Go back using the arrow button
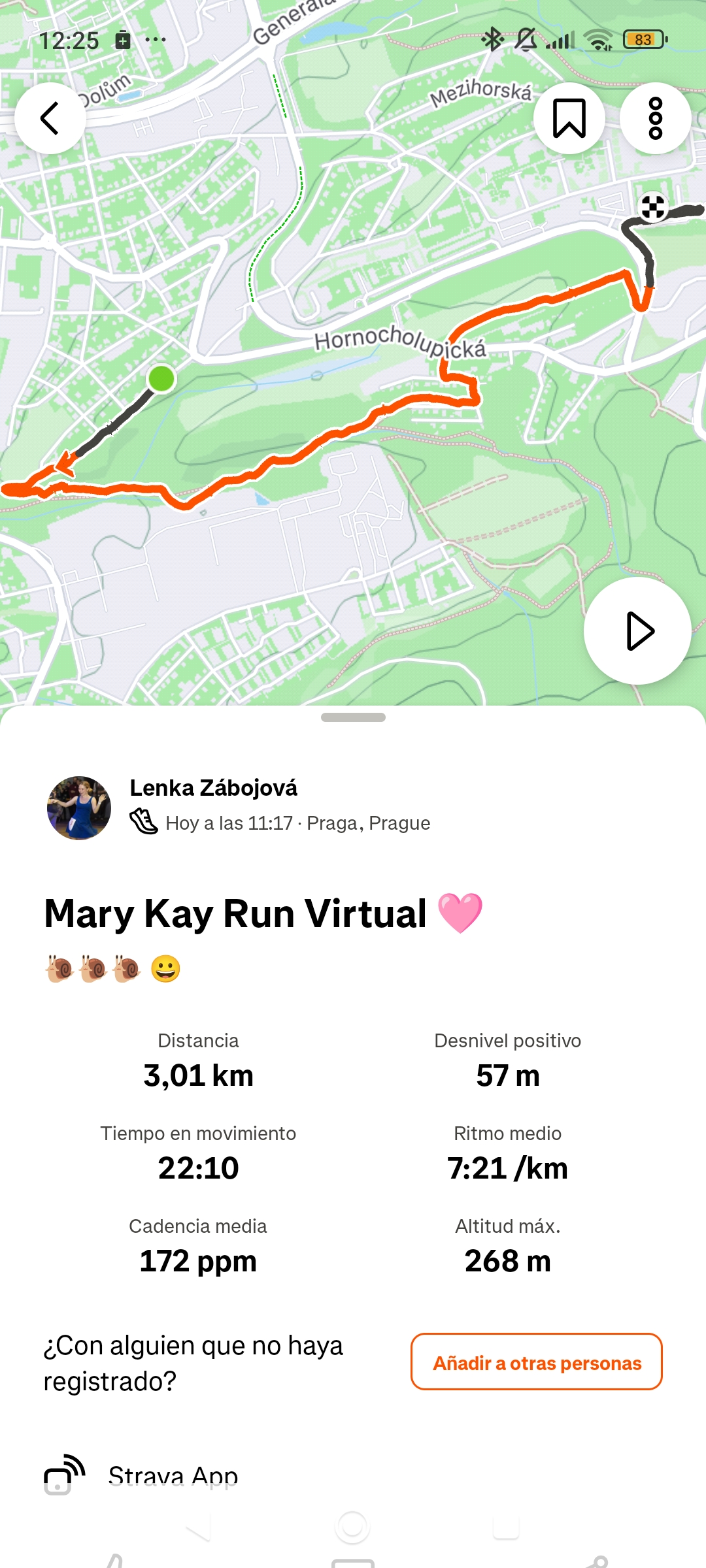706x1568 pixels. point(50,118)
